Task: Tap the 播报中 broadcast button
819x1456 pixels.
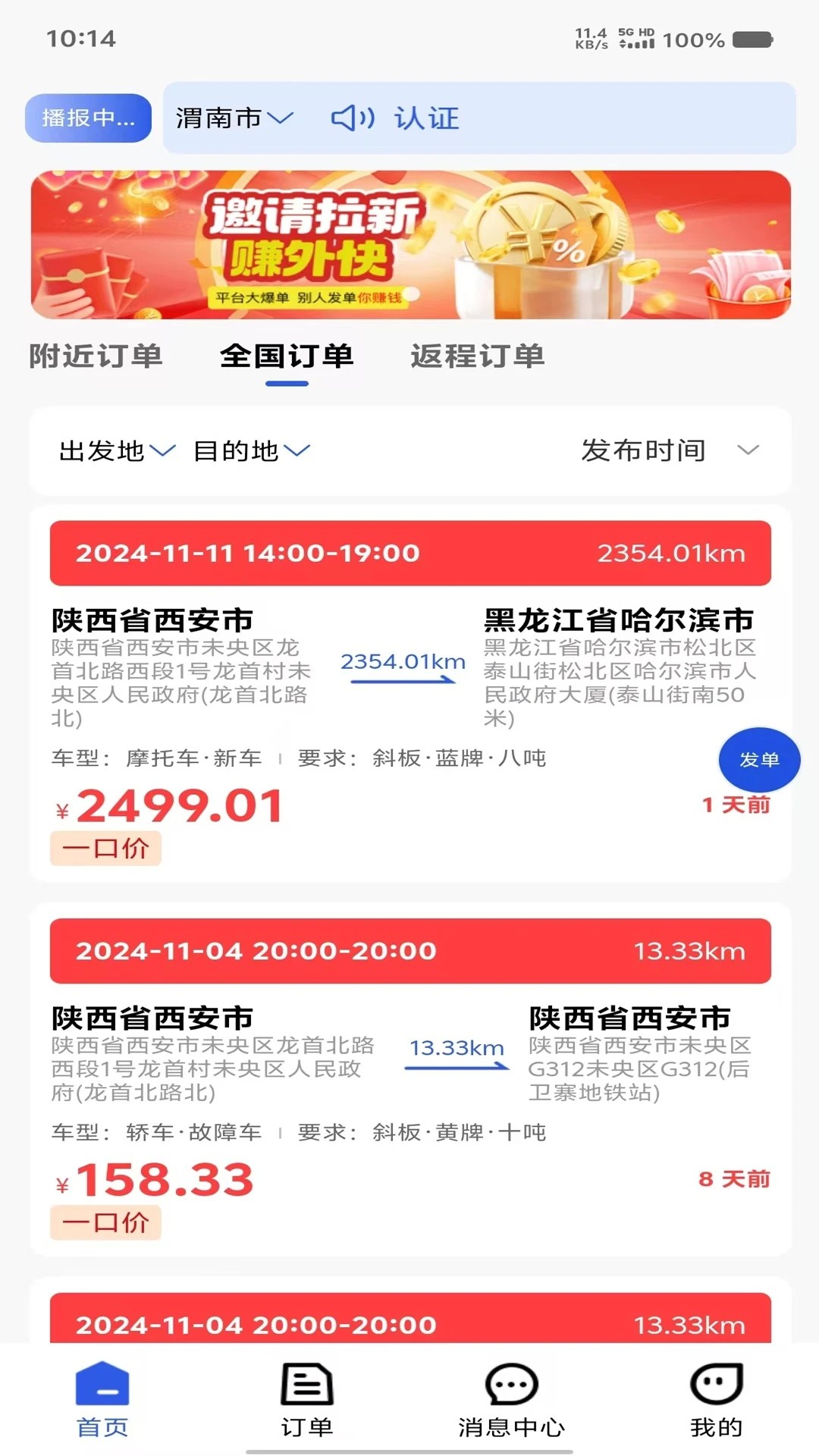Action: point(87,118)
